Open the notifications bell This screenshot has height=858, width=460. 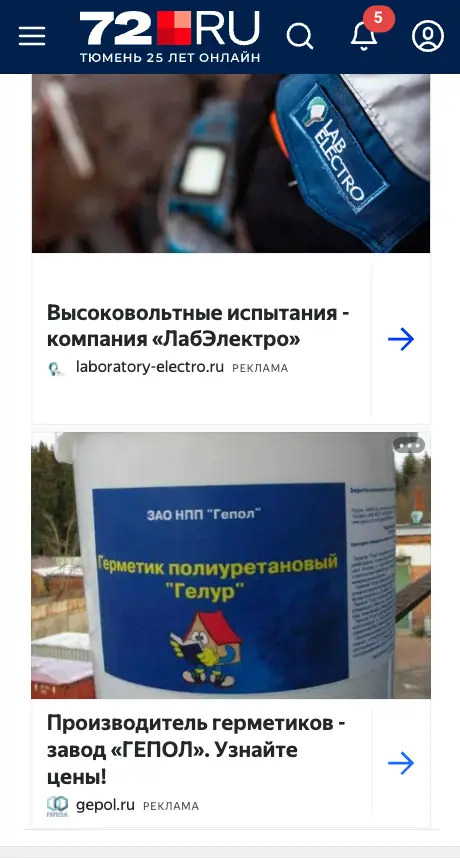click(364, 37)
